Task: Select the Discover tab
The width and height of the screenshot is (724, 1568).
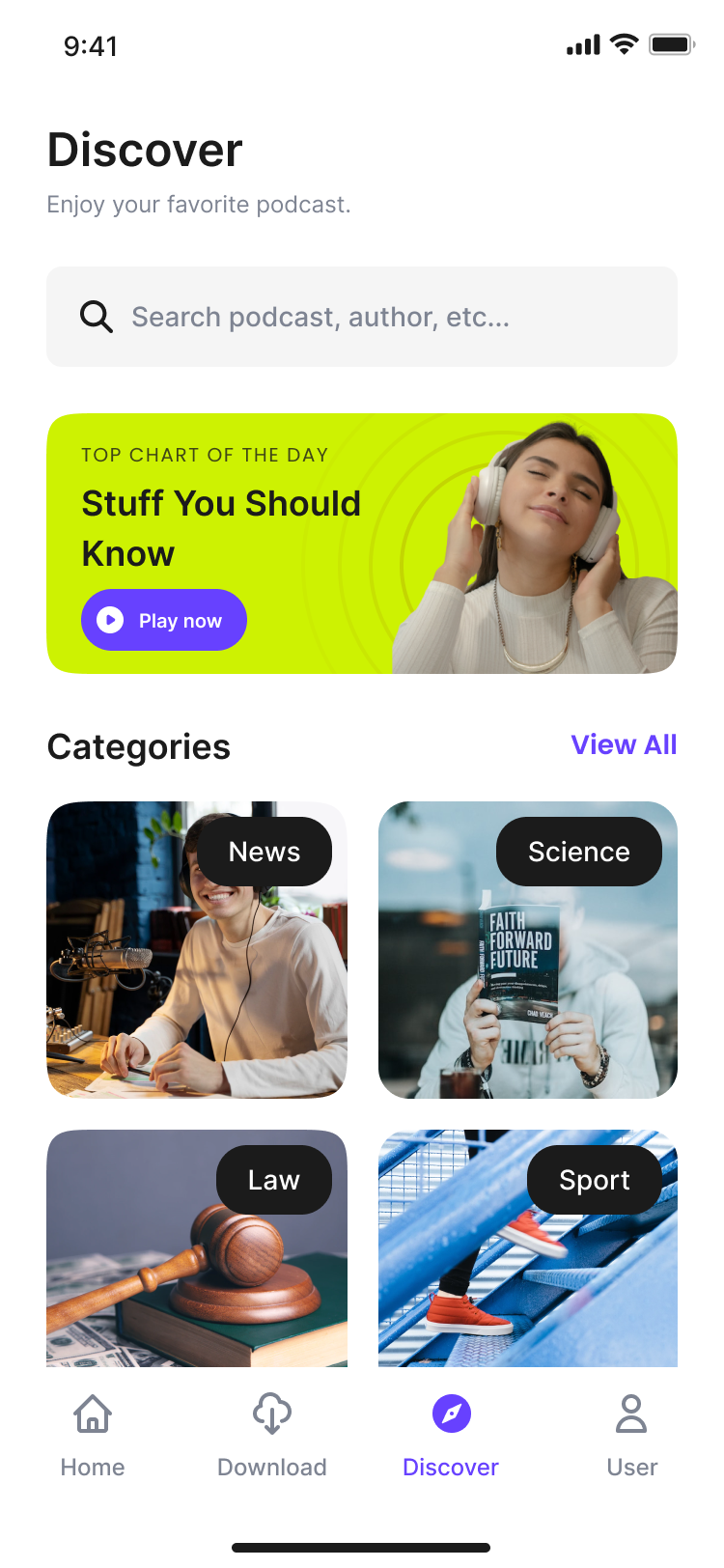Action: coord(451,1436)
